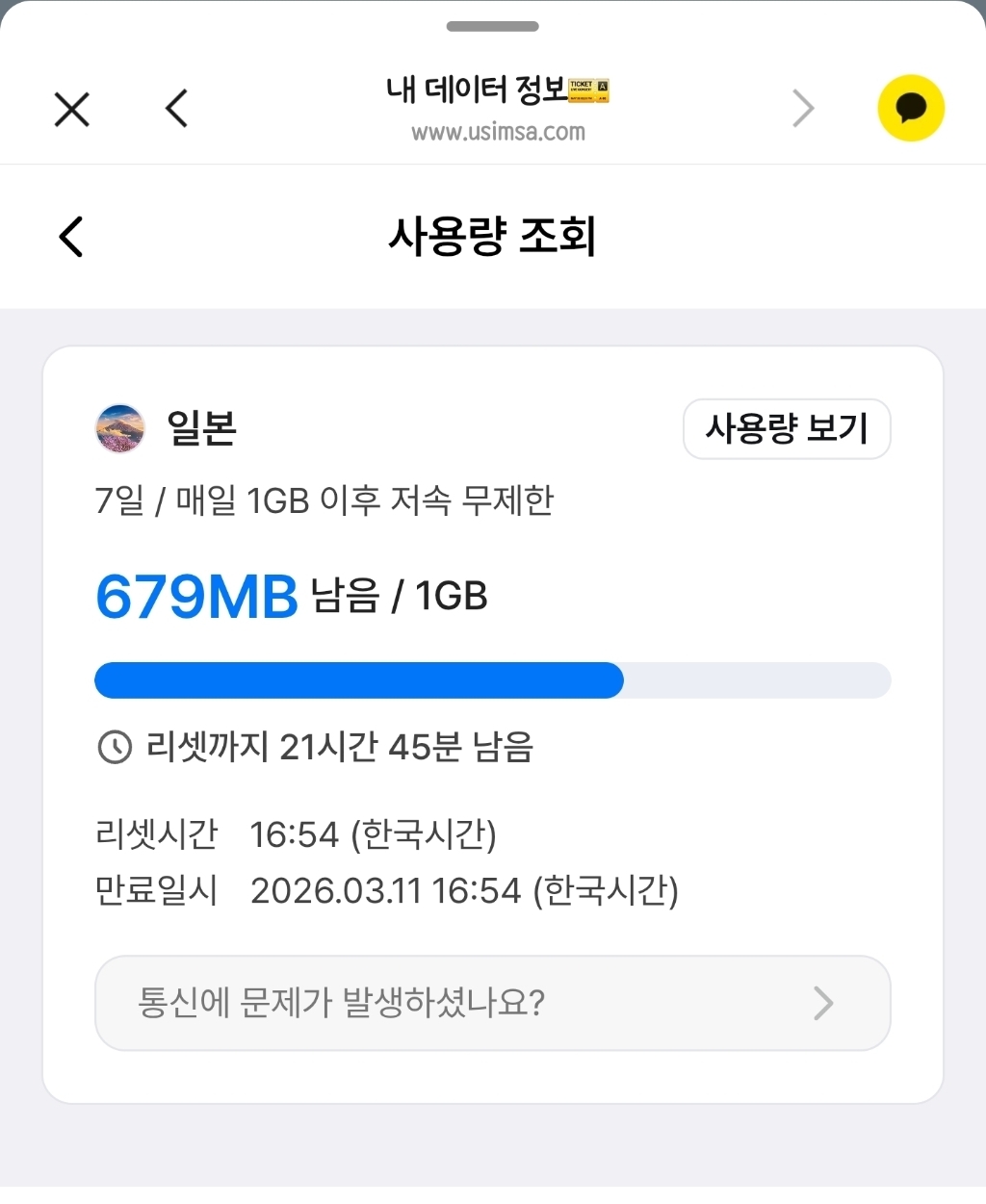
Task: Tap the chevron next to the KakaoTalk icon
Action: point(804,109)
